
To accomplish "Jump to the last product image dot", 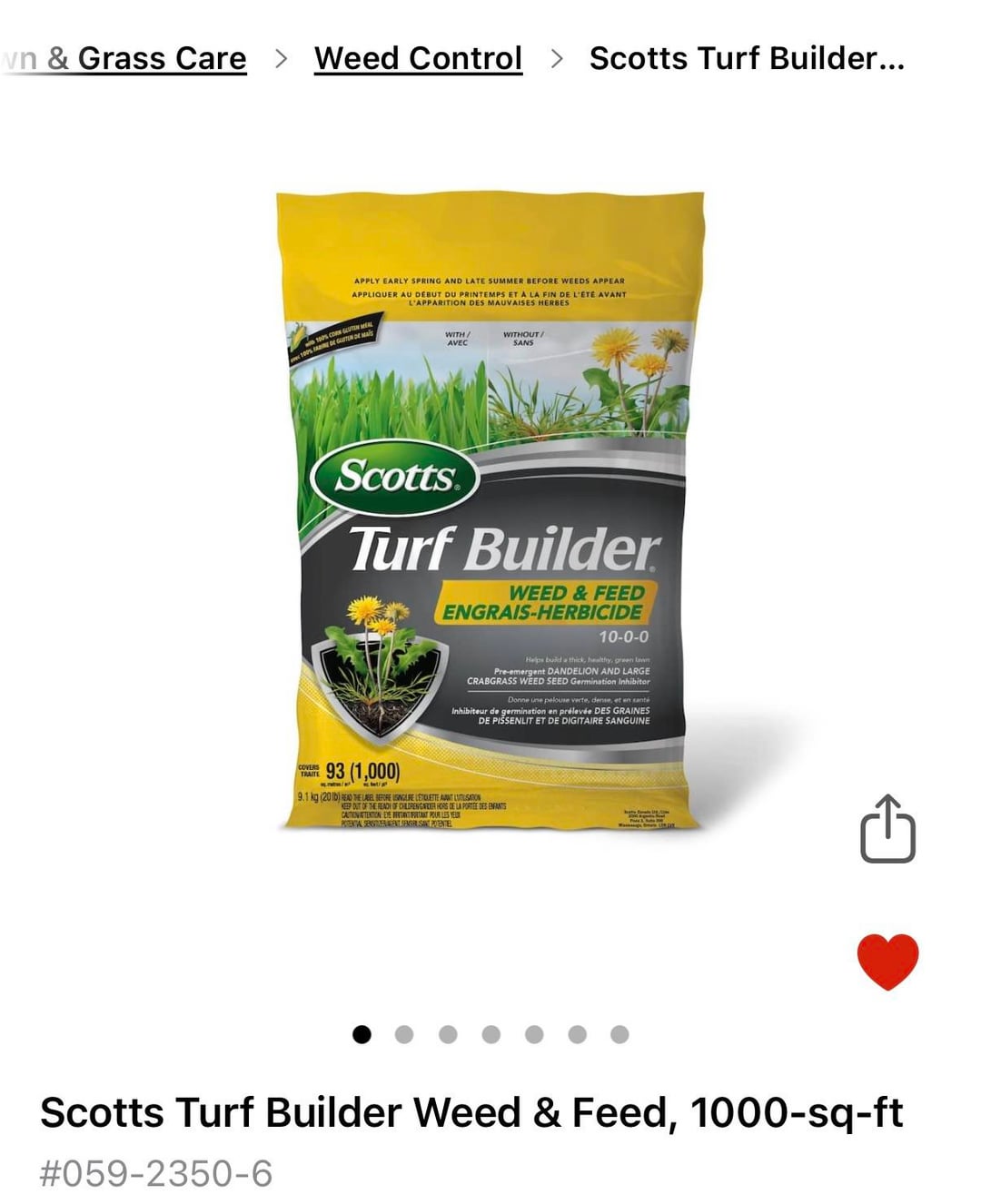I will (619, 1034).
